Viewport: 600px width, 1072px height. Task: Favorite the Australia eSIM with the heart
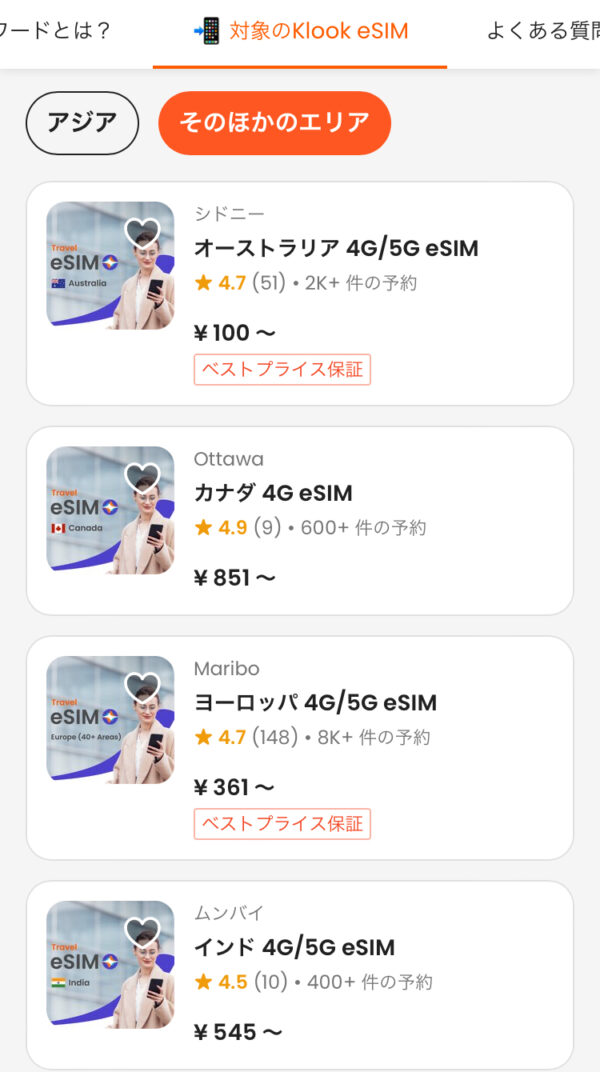pos(142,232)
